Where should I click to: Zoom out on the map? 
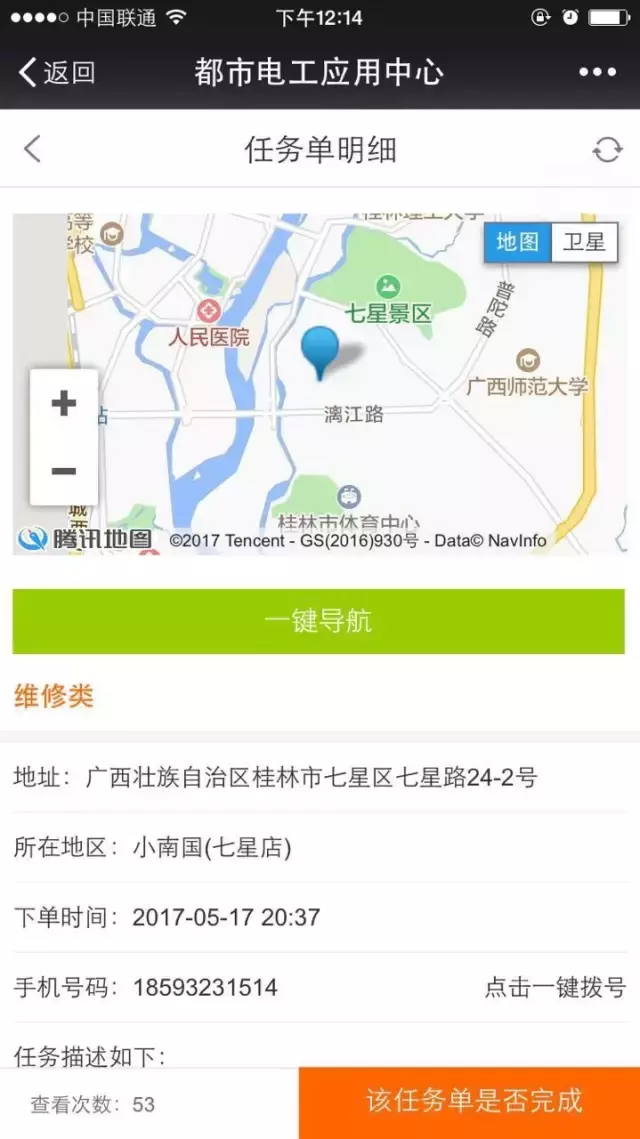(x=64, y=471)
